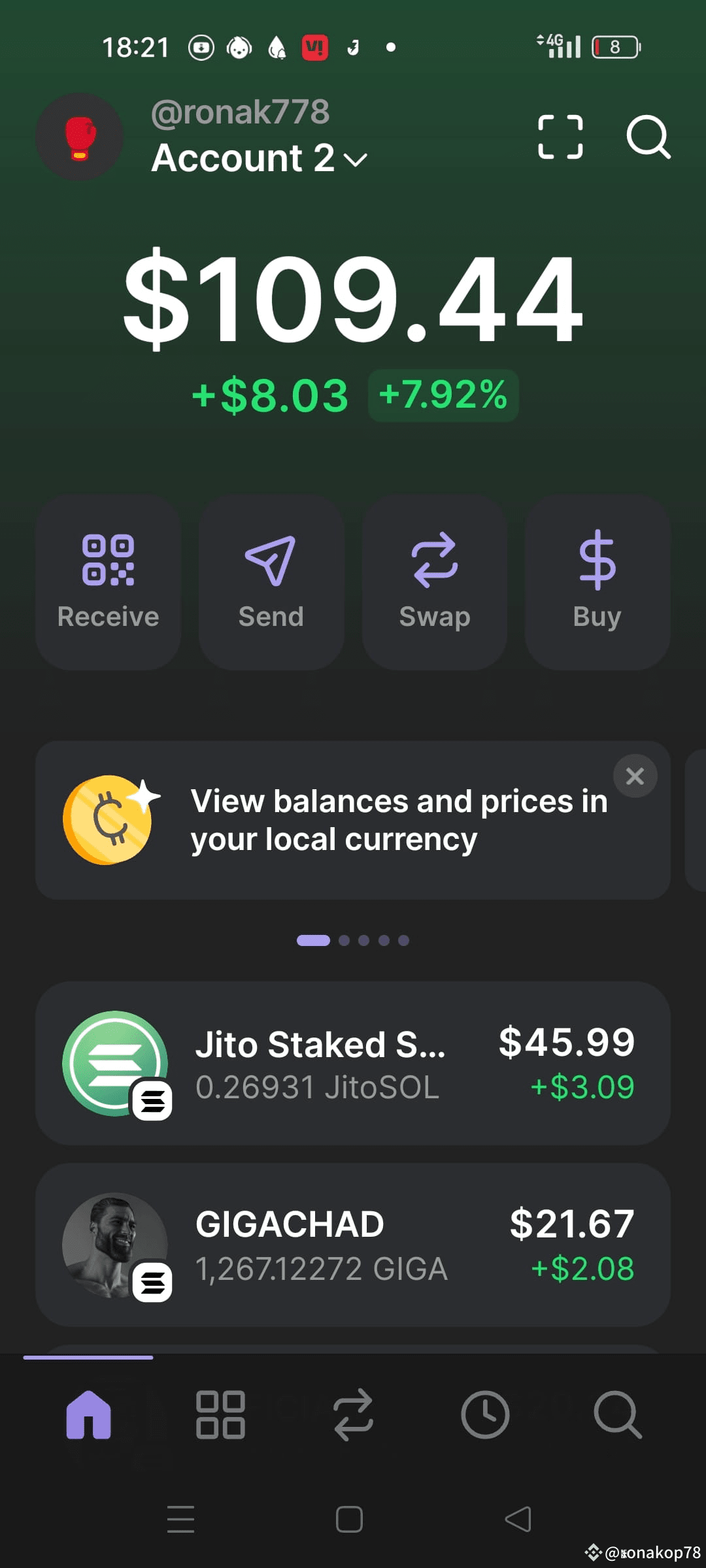Open the Jito Staked SOL token details
Screen dimensions: 706x1568
[x=353, y=1063]
